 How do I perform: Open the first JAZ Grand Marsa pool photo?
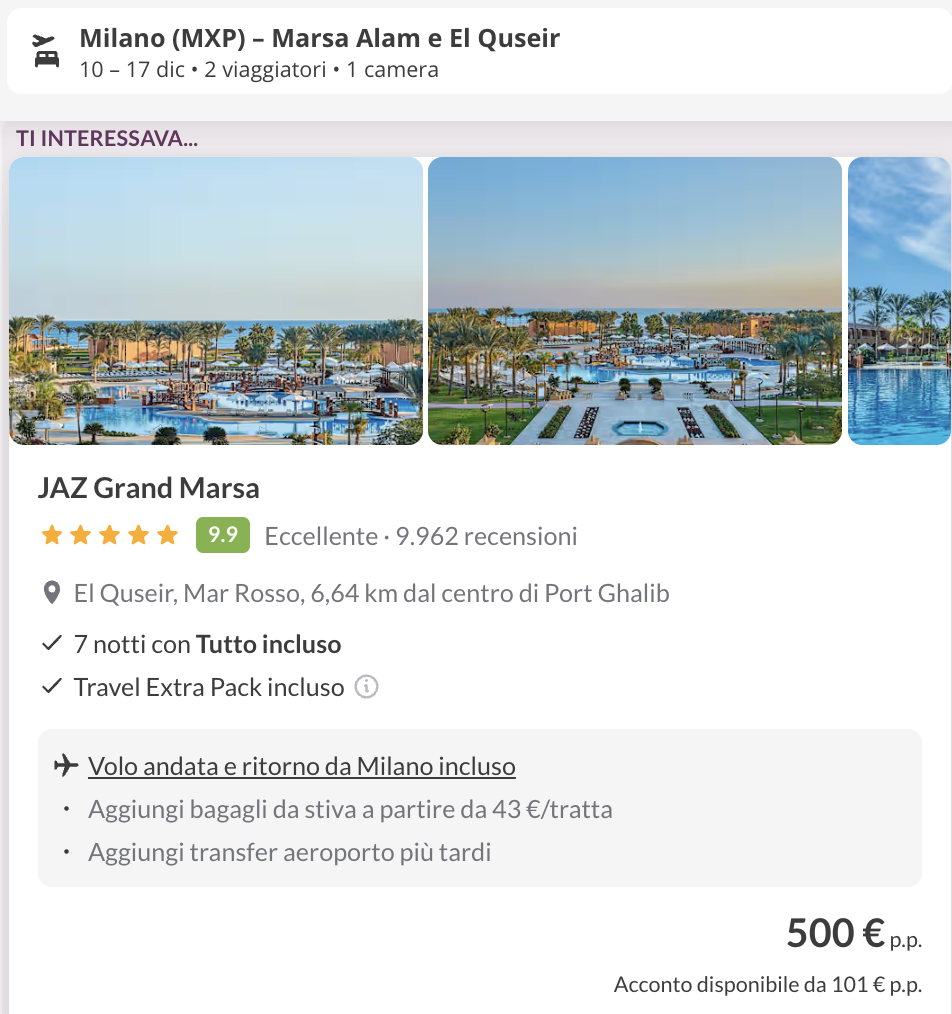click(x=216, y=301)
